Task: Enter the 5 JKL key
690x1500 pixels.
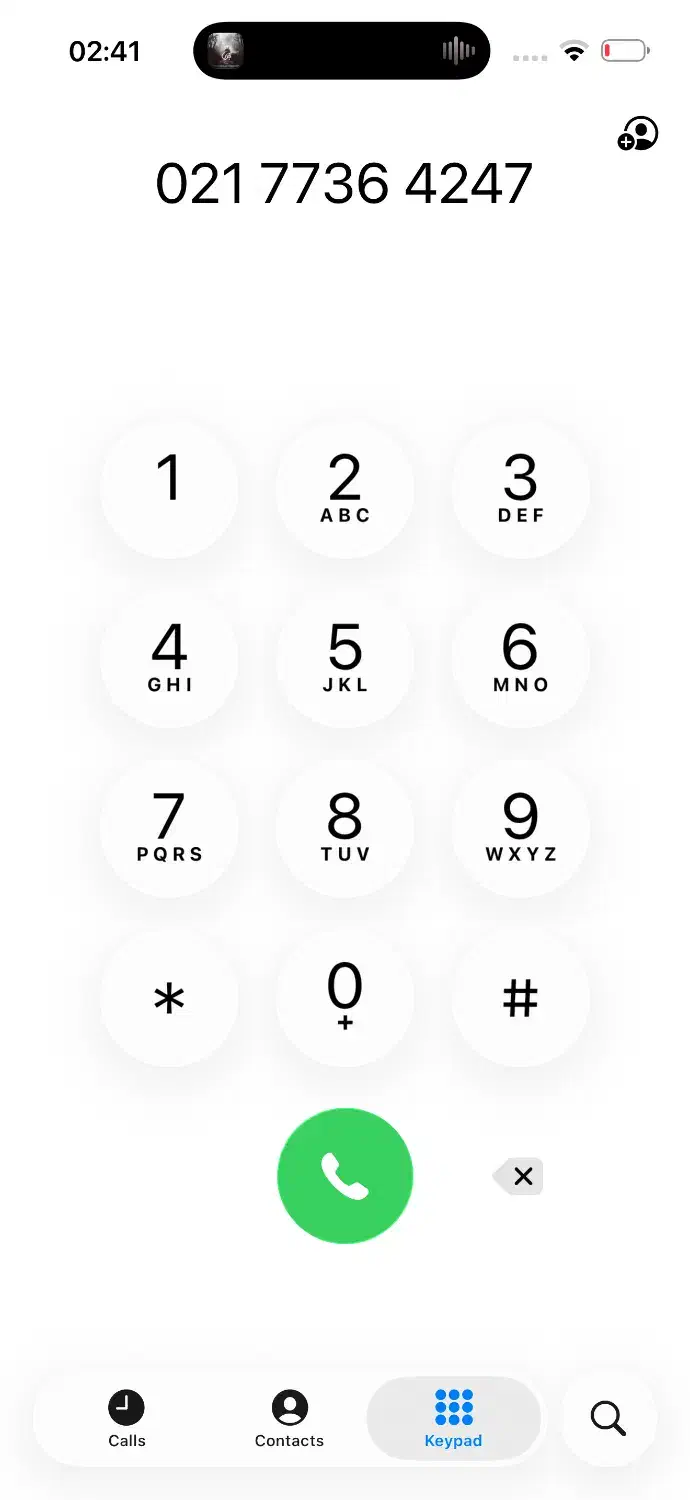Action: (345, 658)
